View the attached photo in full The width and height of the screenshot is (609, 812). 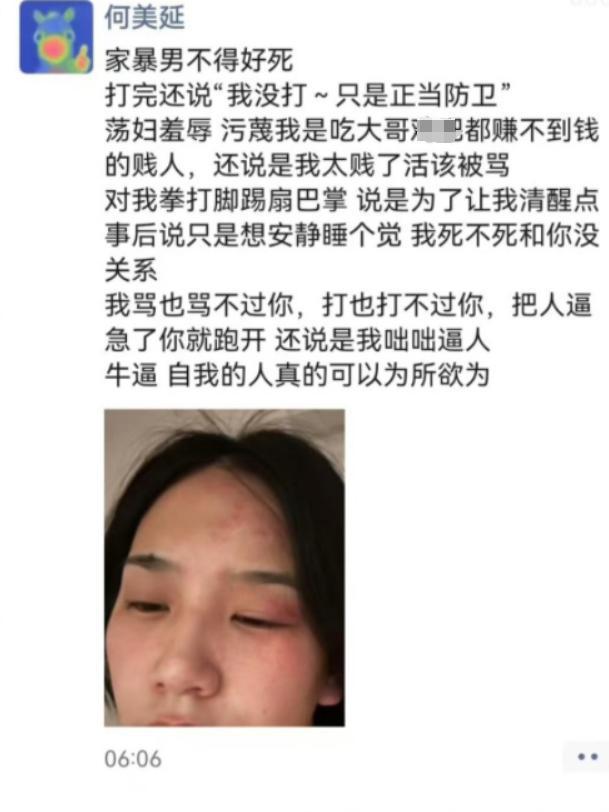coord(224,567)
